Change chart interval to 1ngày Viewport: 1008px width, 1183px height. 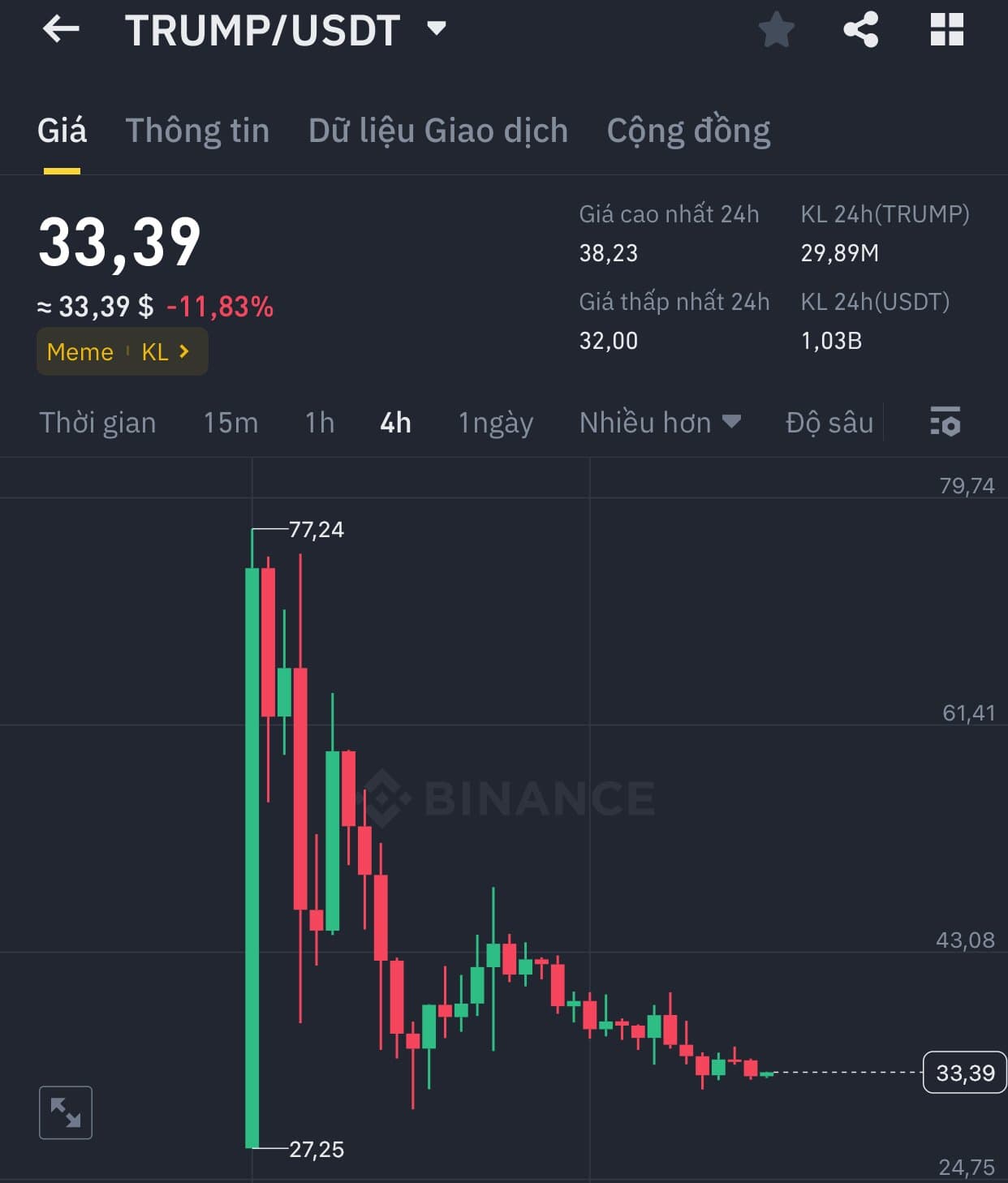tap(495, 423)
